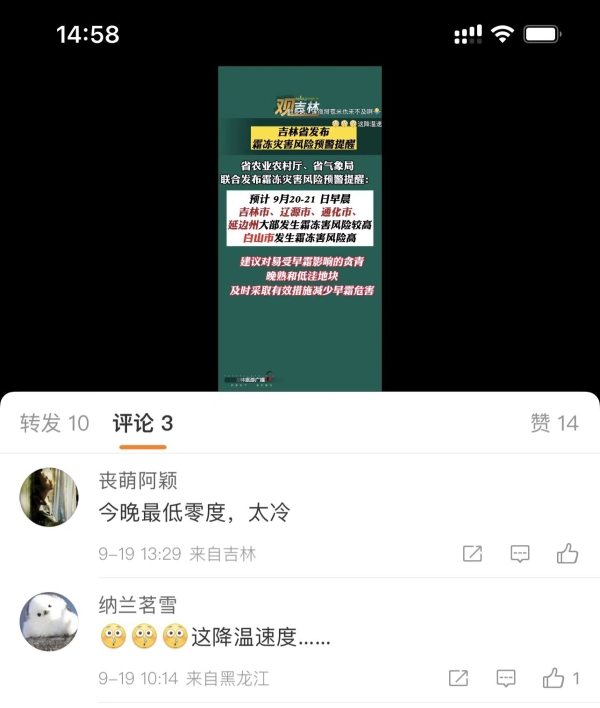Like 丧萌阿颖's comment
Screen dimensions: 600x708
(567, 553)
